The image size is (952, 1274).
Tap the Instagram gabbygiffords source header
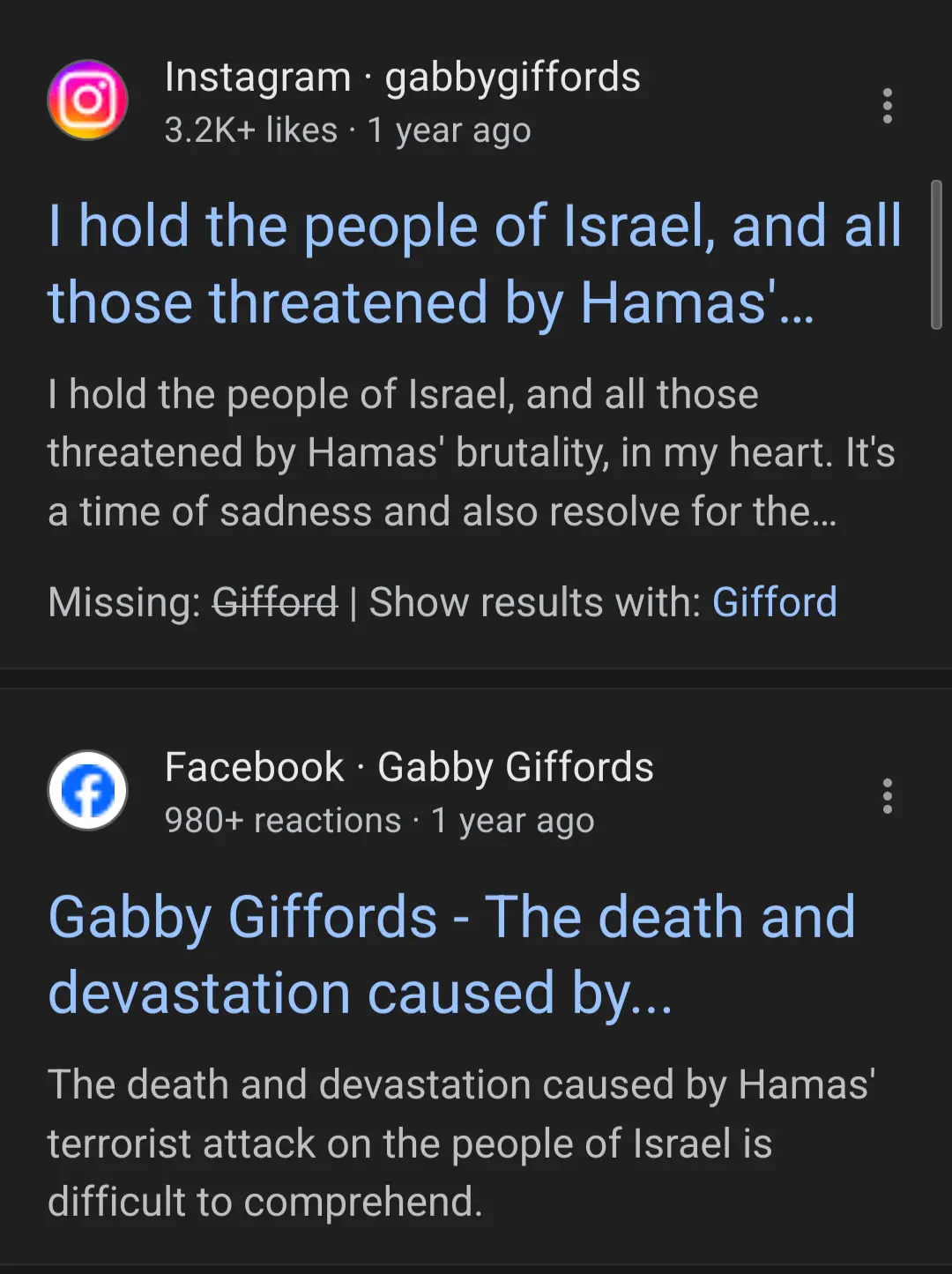click(402, 78)
